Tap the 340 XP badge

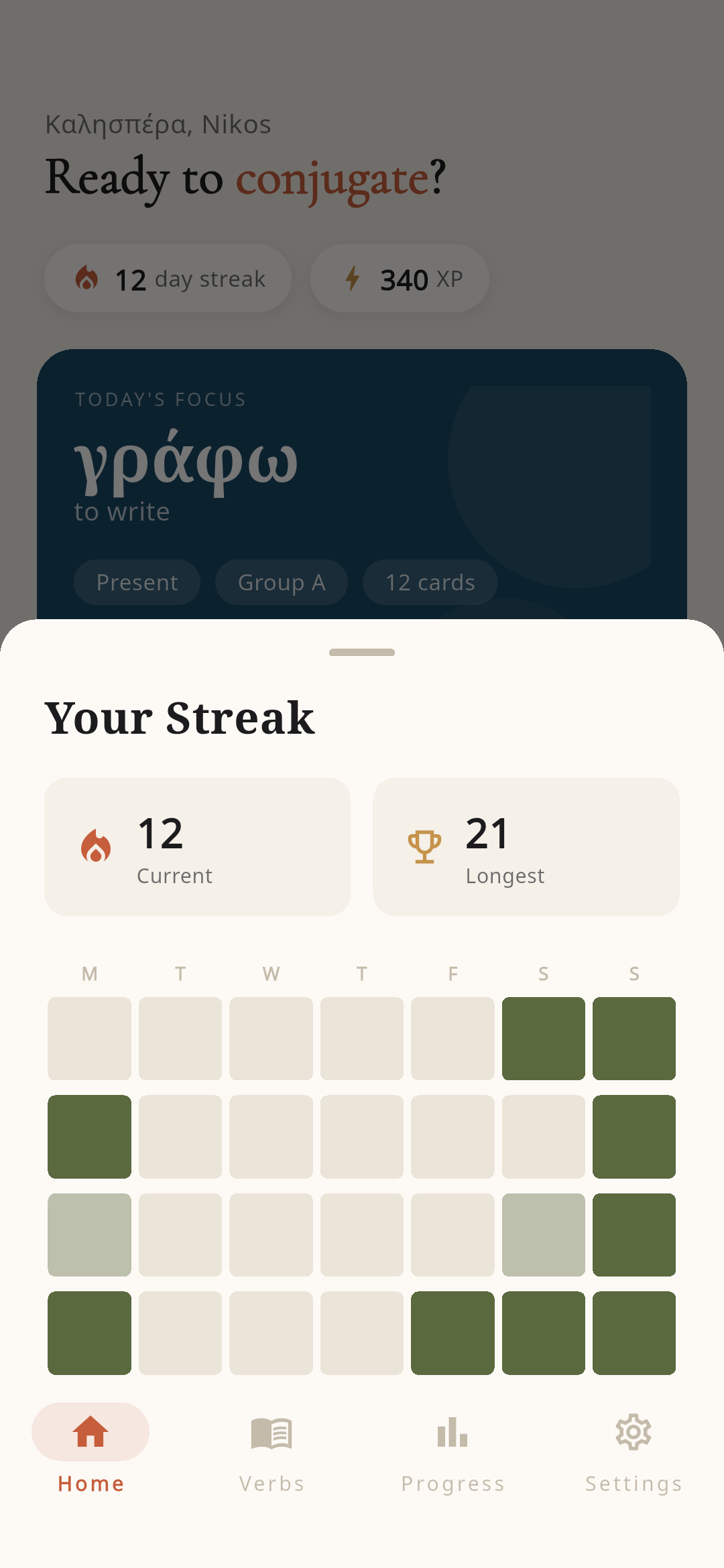pyautogui.click(x=399, y=279)
